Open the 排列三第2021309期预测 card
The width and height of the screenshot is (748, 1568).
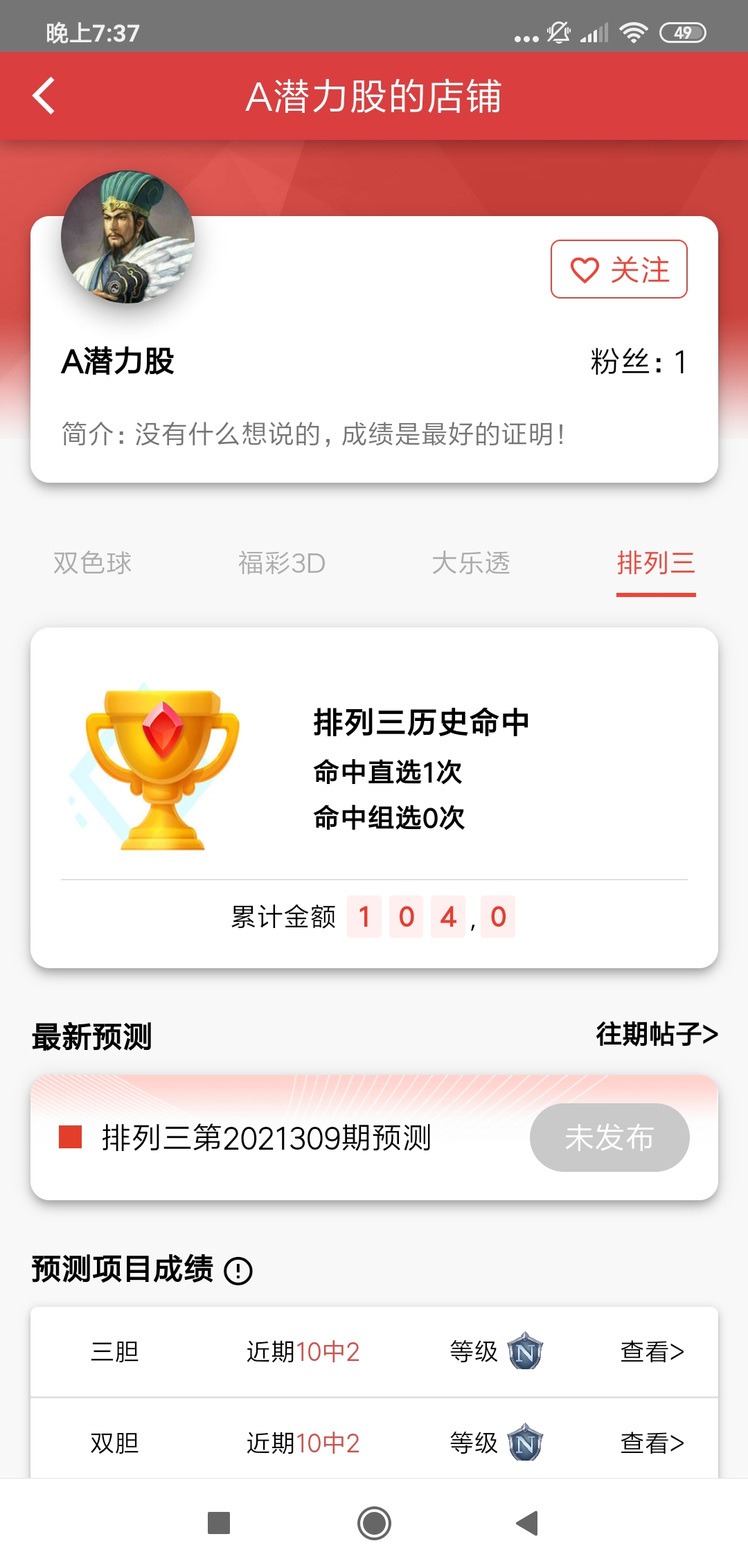[x=267, y=1138]
